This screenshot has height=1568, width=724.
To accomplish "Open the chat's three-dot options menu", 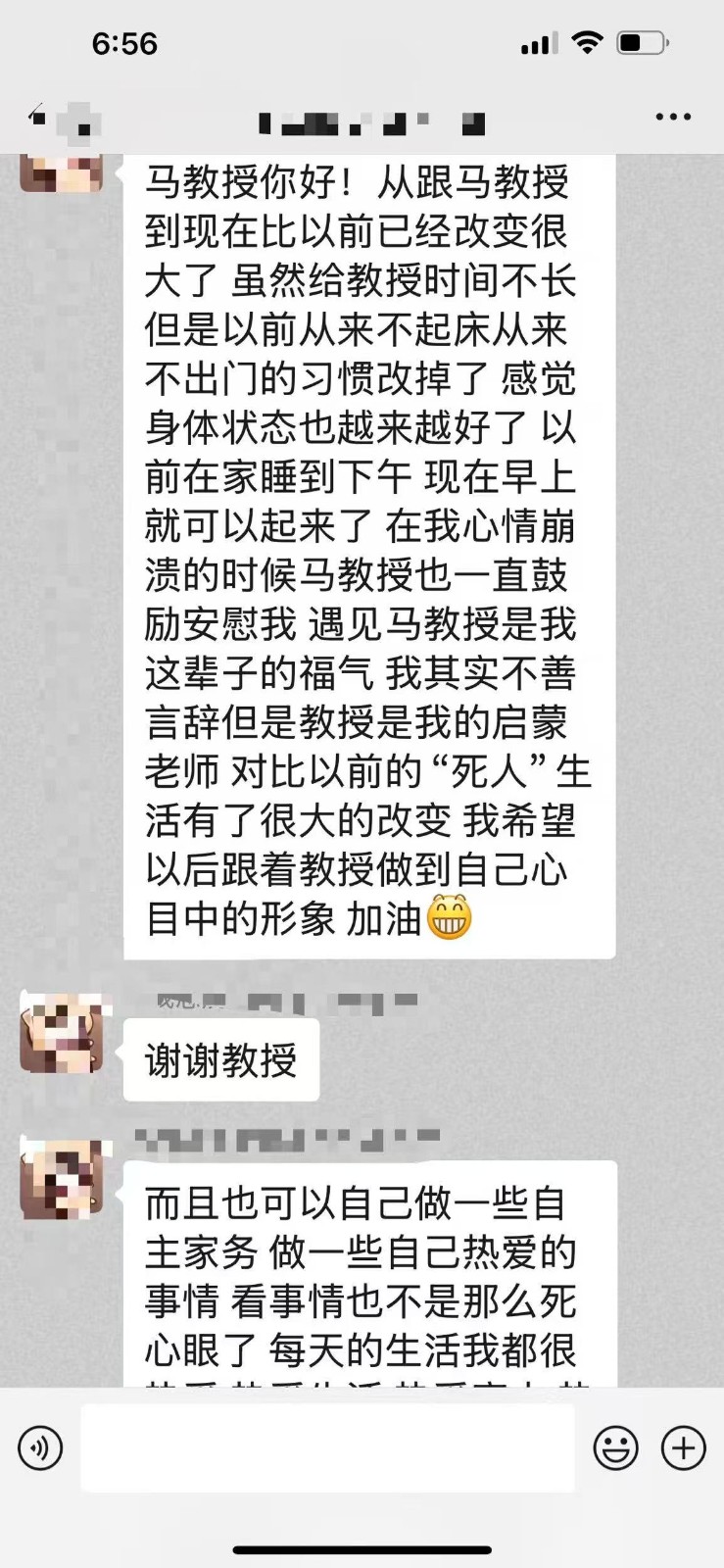I will (x=672, y=117).
